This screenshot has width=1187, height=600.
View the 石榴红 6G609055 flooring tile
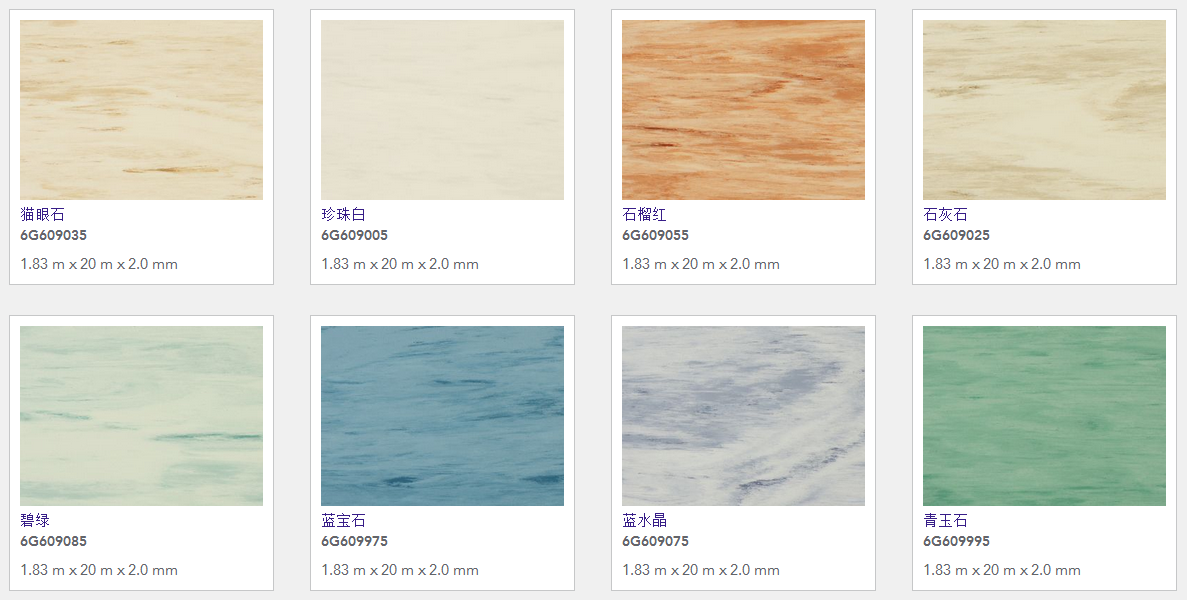pos(743,110)
